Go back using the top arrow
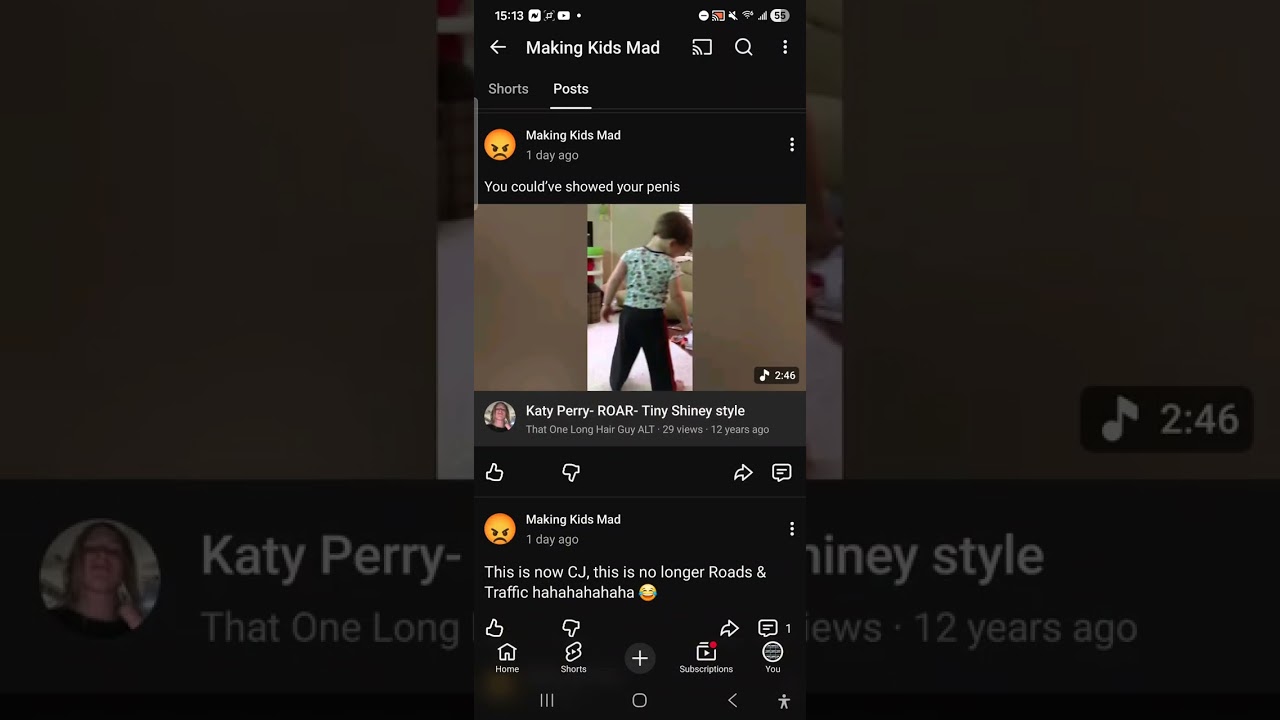Image resolution: width=1280 pixels, height=720 pixels. coord(498,47)
